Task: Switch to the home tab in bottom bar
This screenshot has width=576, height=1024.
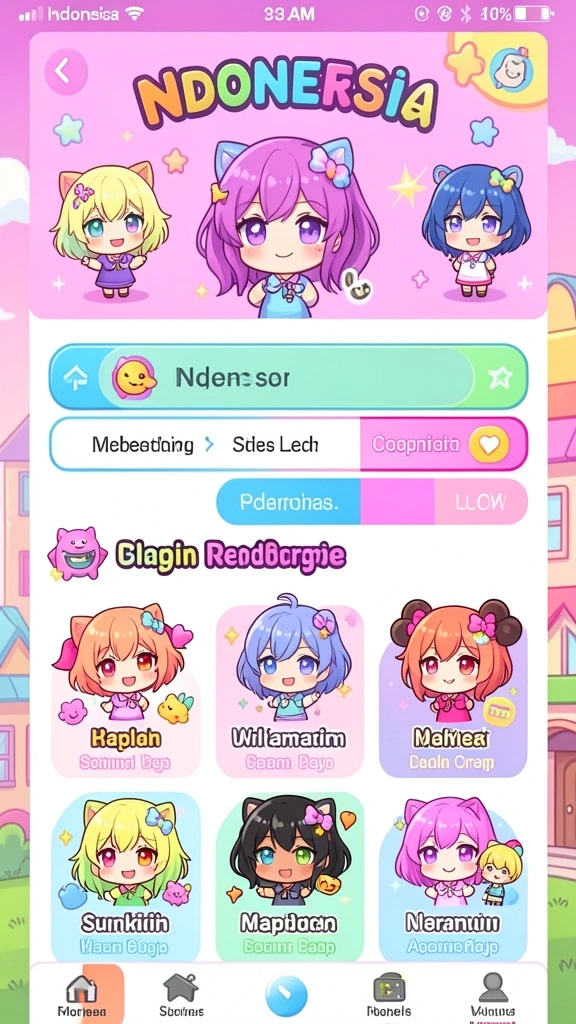Action: [x=82, y=995]
